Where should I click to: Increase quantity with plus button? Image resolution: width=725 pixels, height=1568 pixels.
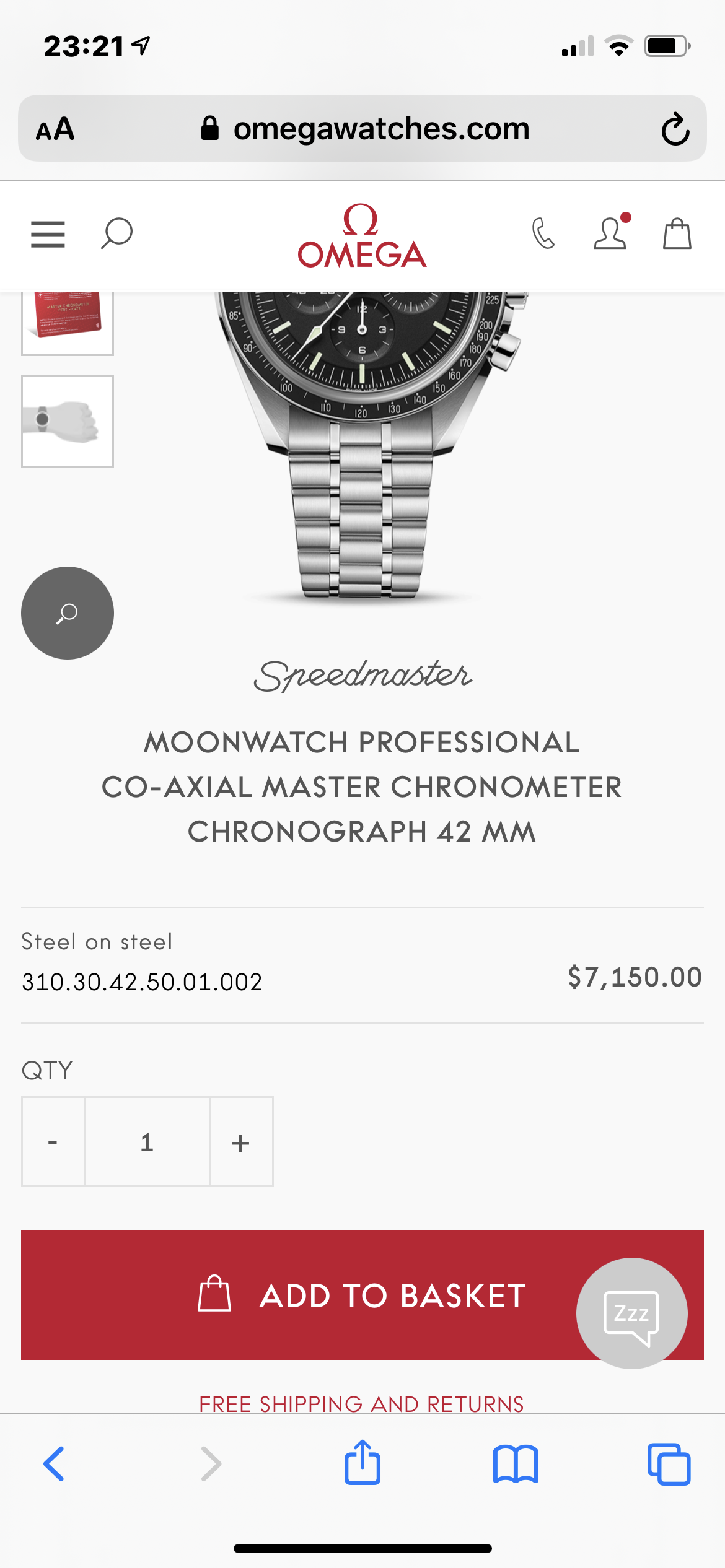tap(241, 1142)
